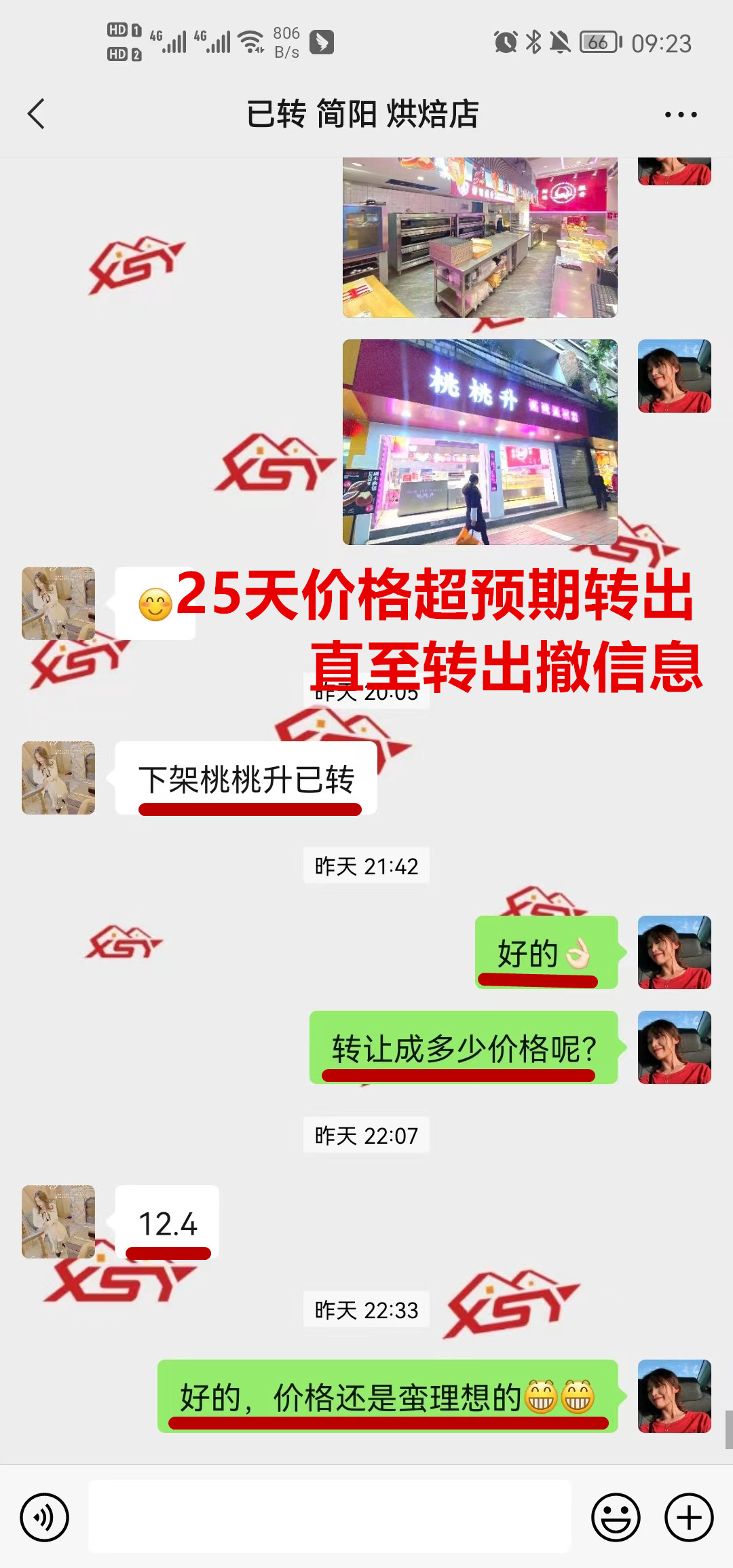
Task: Open the 桃桃升 storefront photo
Action: coord(480,442)
